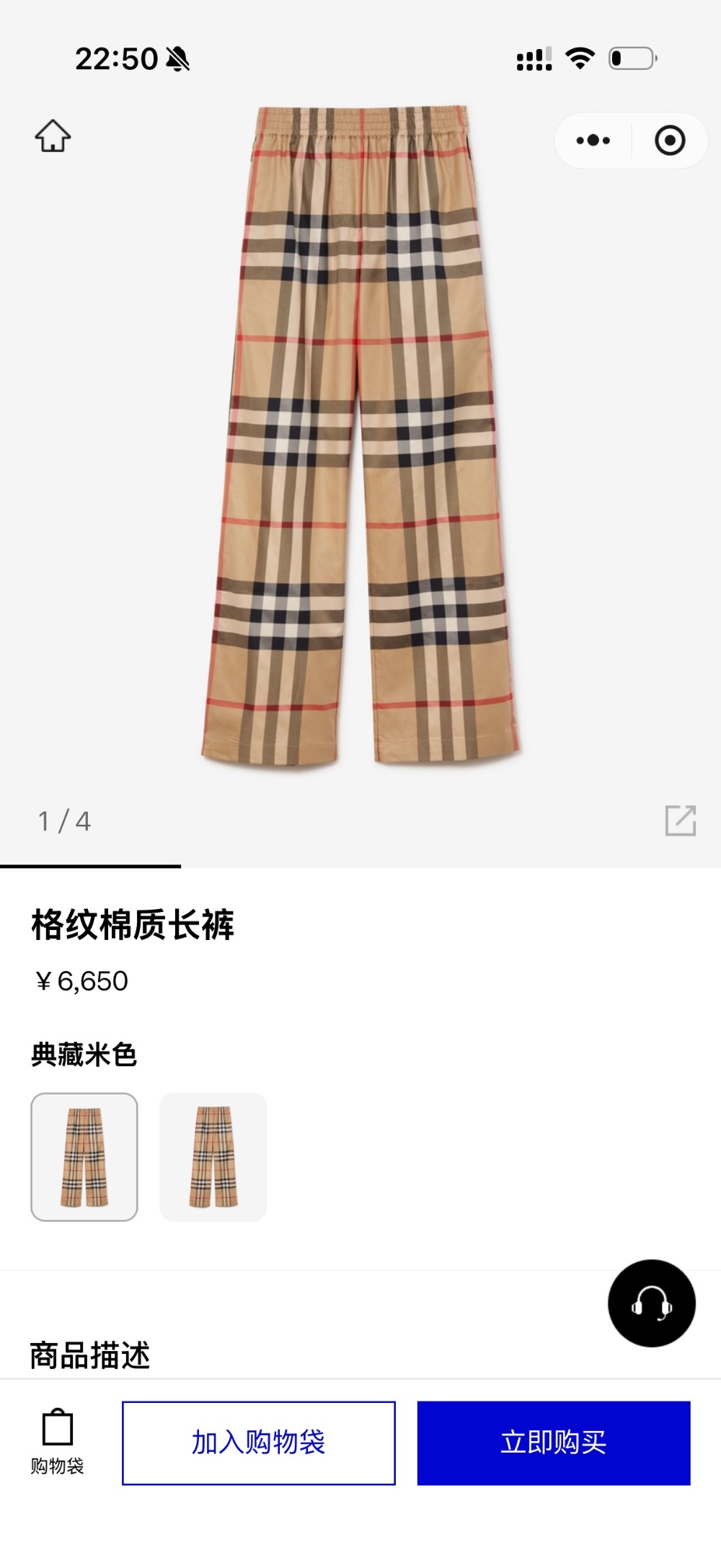The image size is (721, 1568).
Task: Tap 立即购买 to buy now
Action: (x=554, y=1443)
